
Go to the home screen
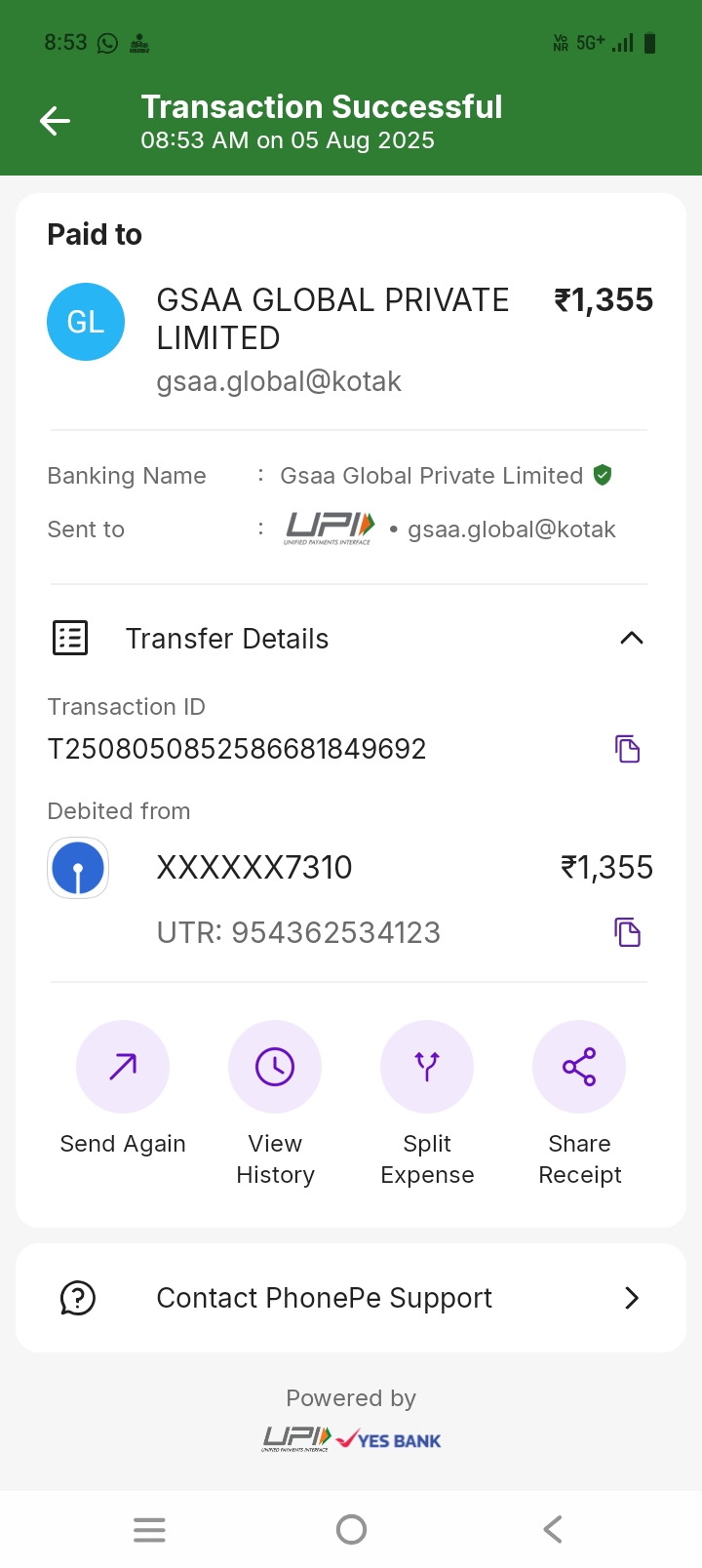(351, 1529)
